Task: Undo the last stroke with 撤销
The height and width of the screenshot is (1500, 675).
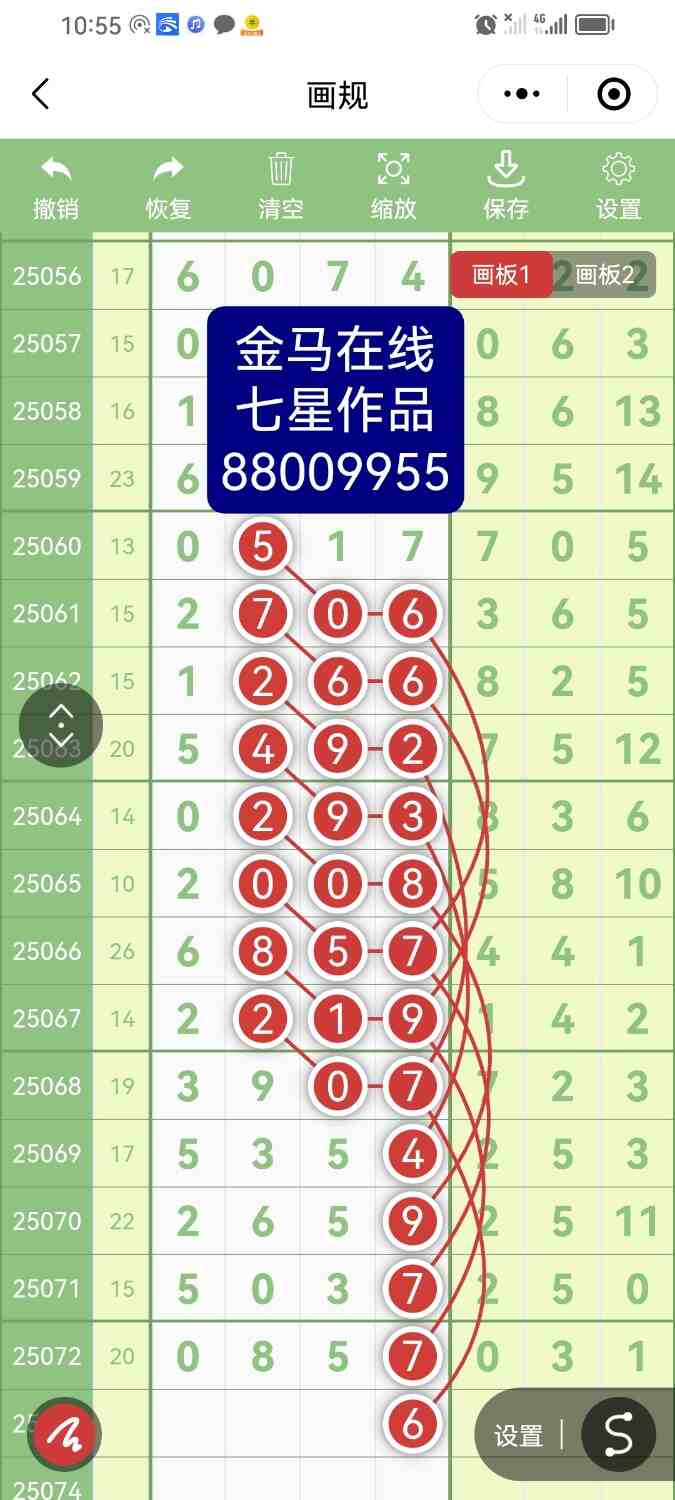Action: (x=56, y=187)
